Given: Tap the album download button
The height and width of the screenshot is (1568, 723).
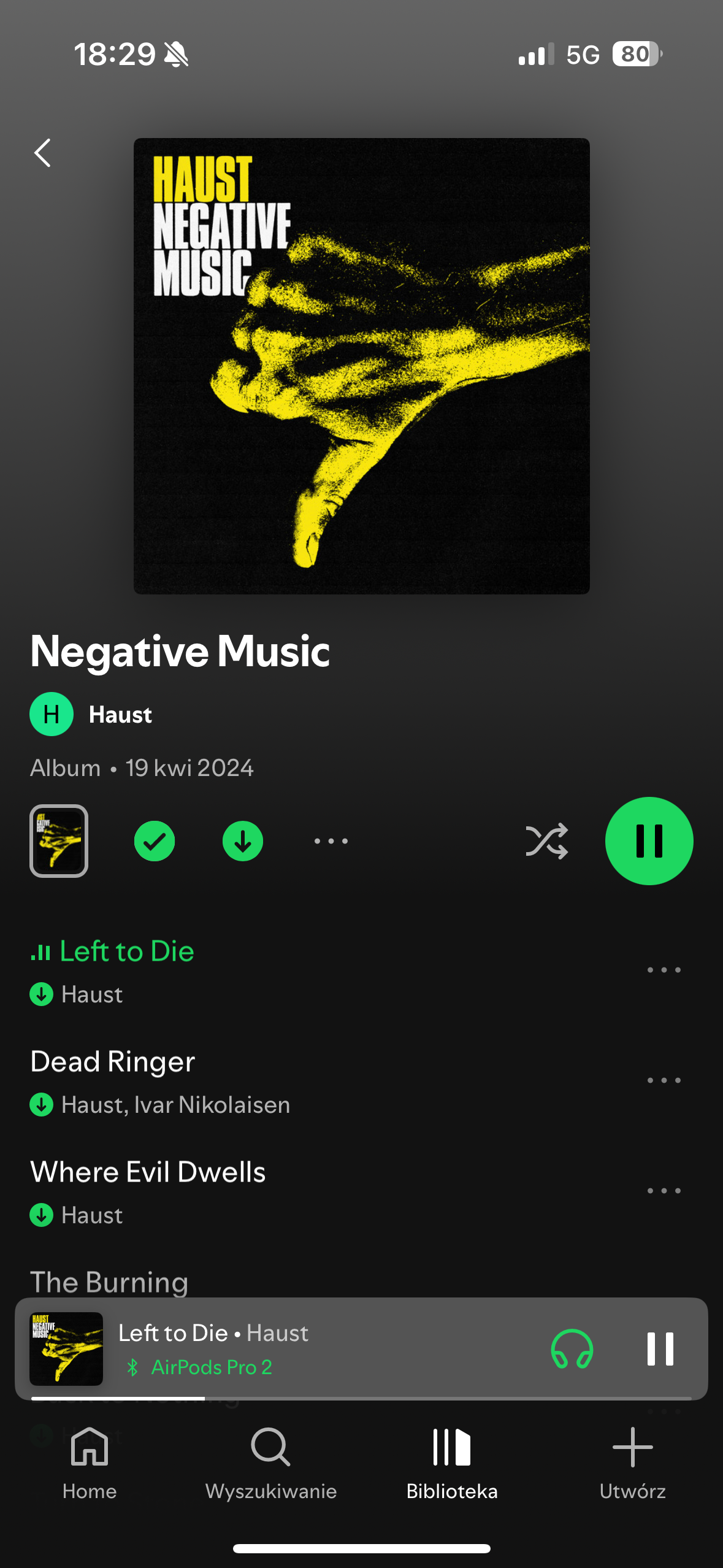Looking at the screenshot, I should point(243,841).
